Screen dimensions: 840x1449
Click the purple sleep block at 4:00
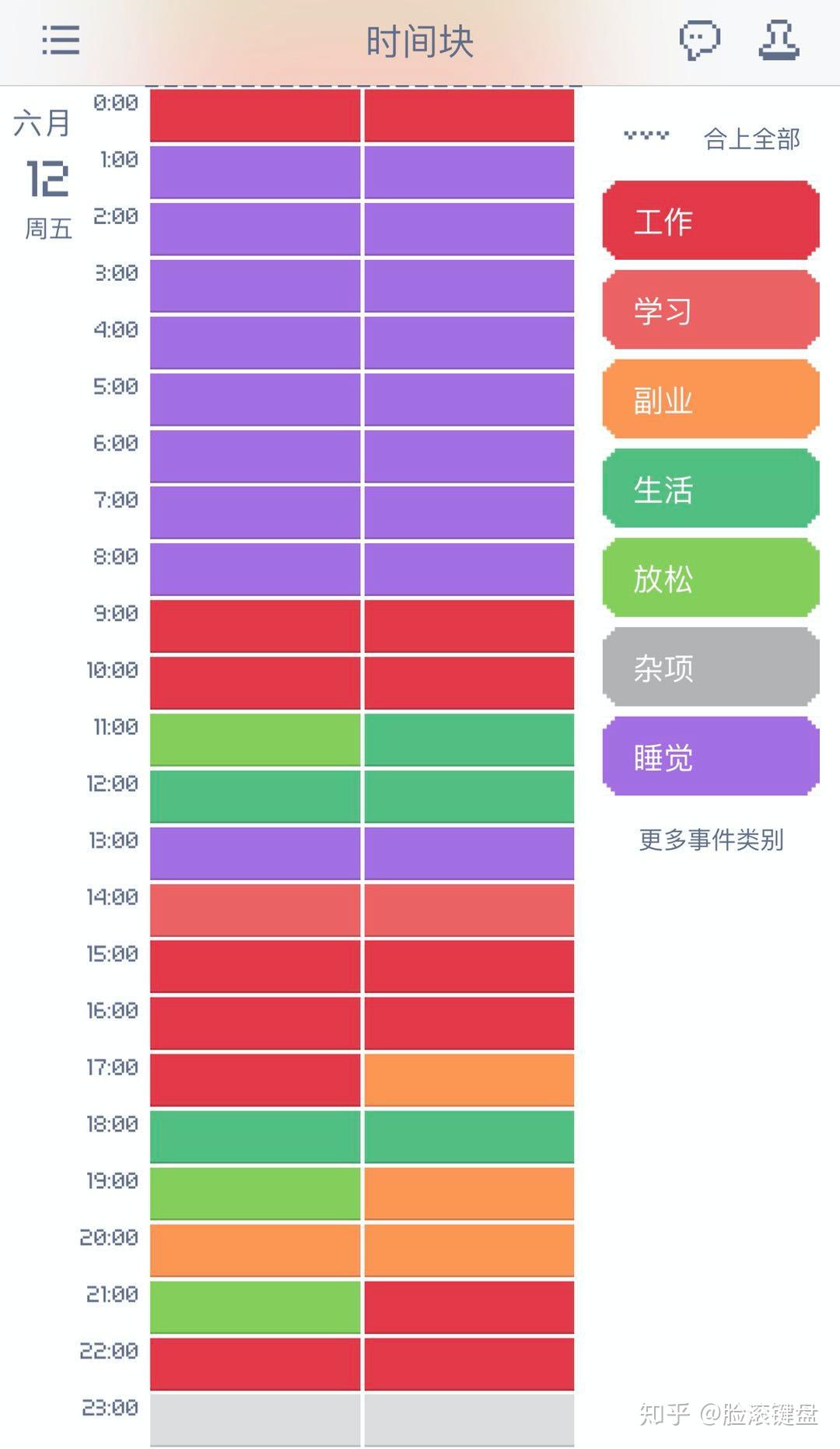[x=255, y=342]
